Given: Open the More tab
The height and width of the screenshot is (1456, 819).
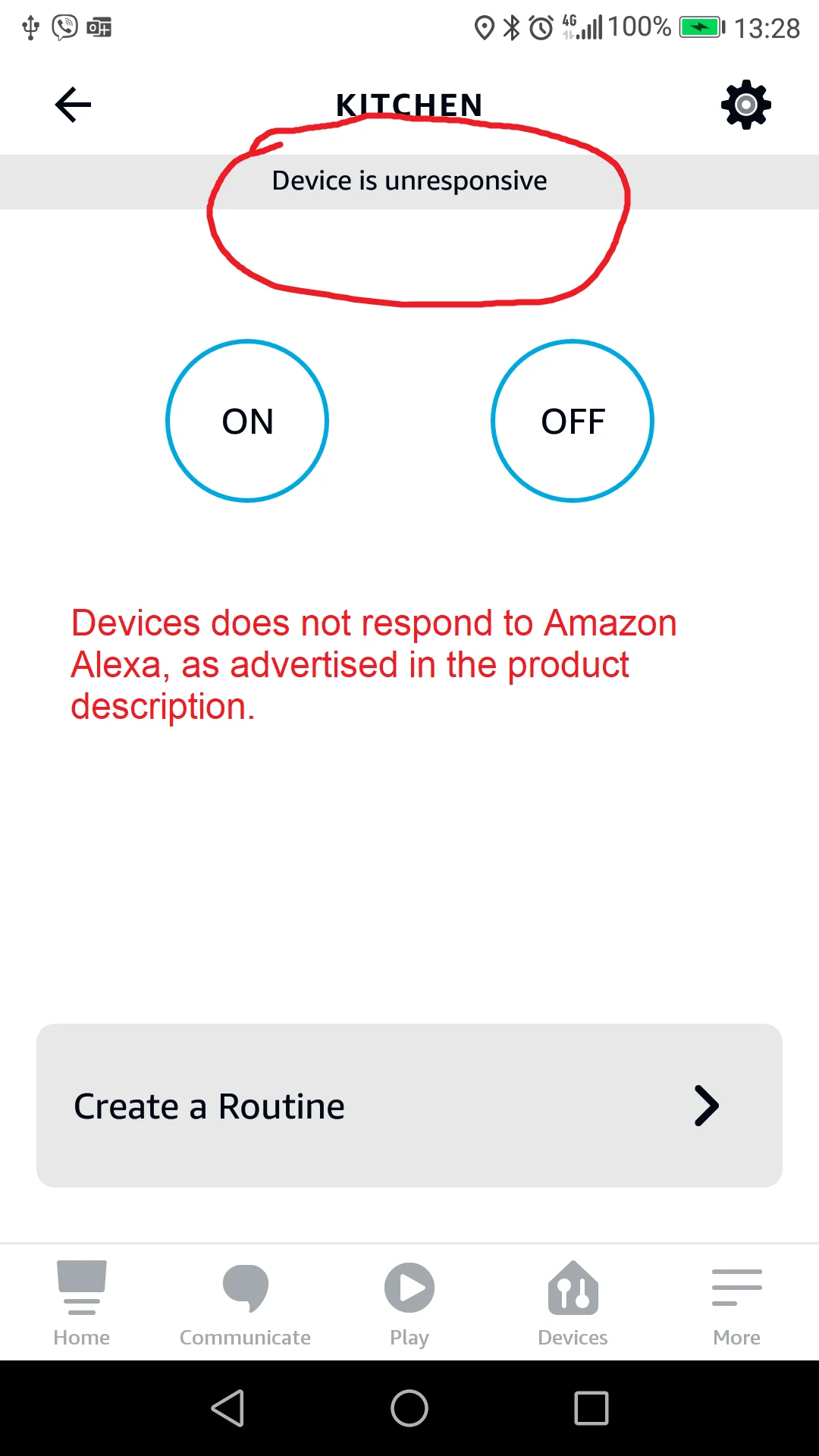Looking at the screenshot, I should [x=736, y=1303].
